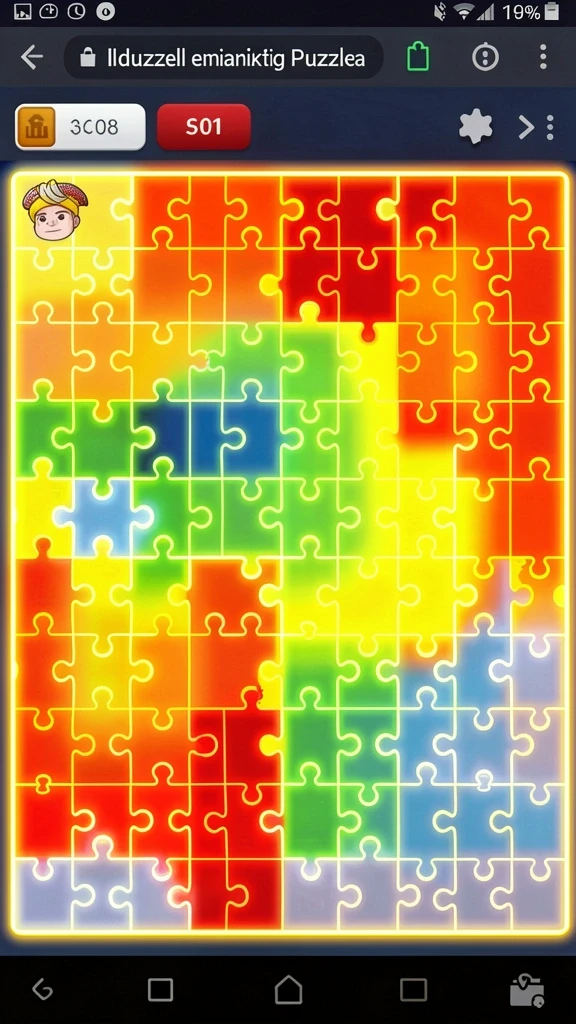Tap the red S01 button
Viewport: 576px width, 1024px height.
(x=204, y=127)
